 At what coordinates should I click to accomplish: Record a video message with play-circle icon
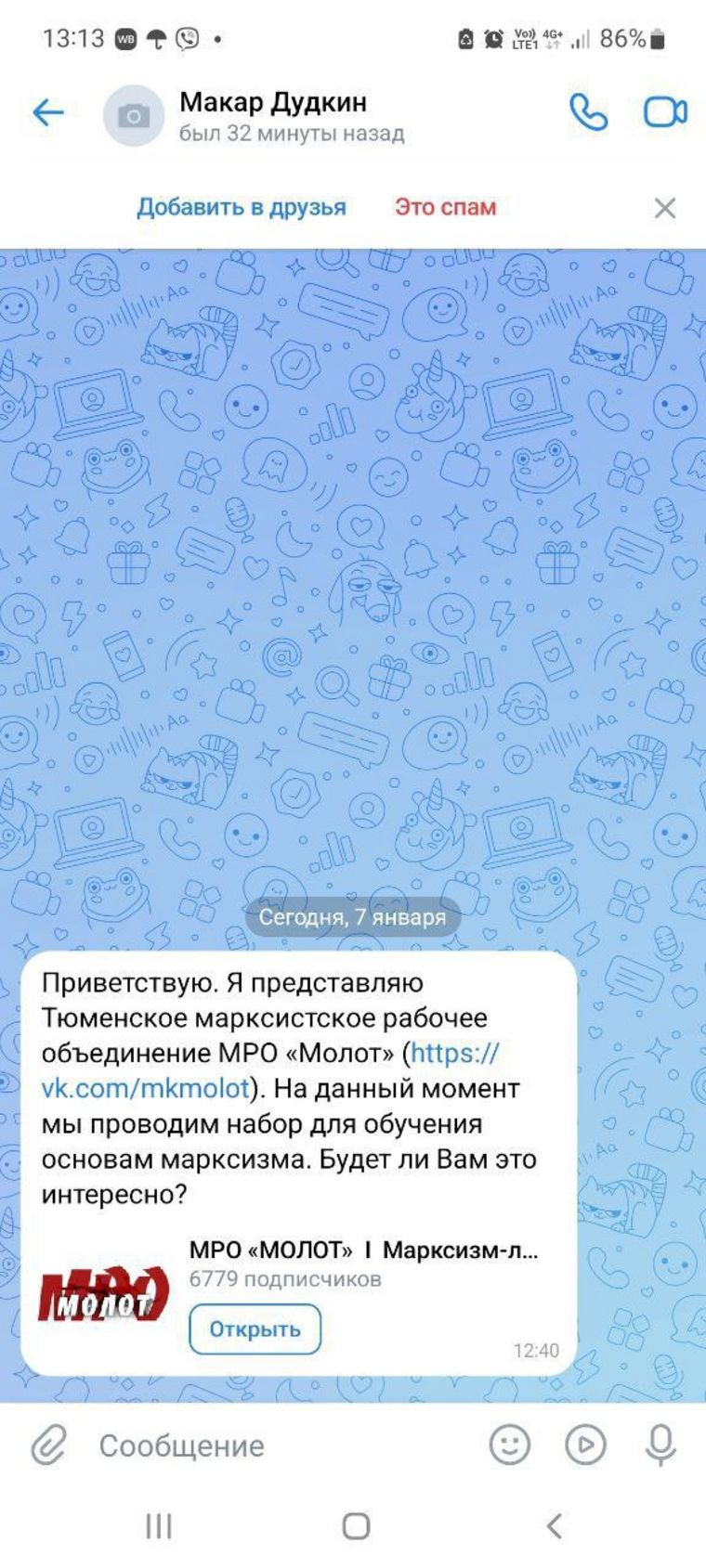coord(585,1445)
